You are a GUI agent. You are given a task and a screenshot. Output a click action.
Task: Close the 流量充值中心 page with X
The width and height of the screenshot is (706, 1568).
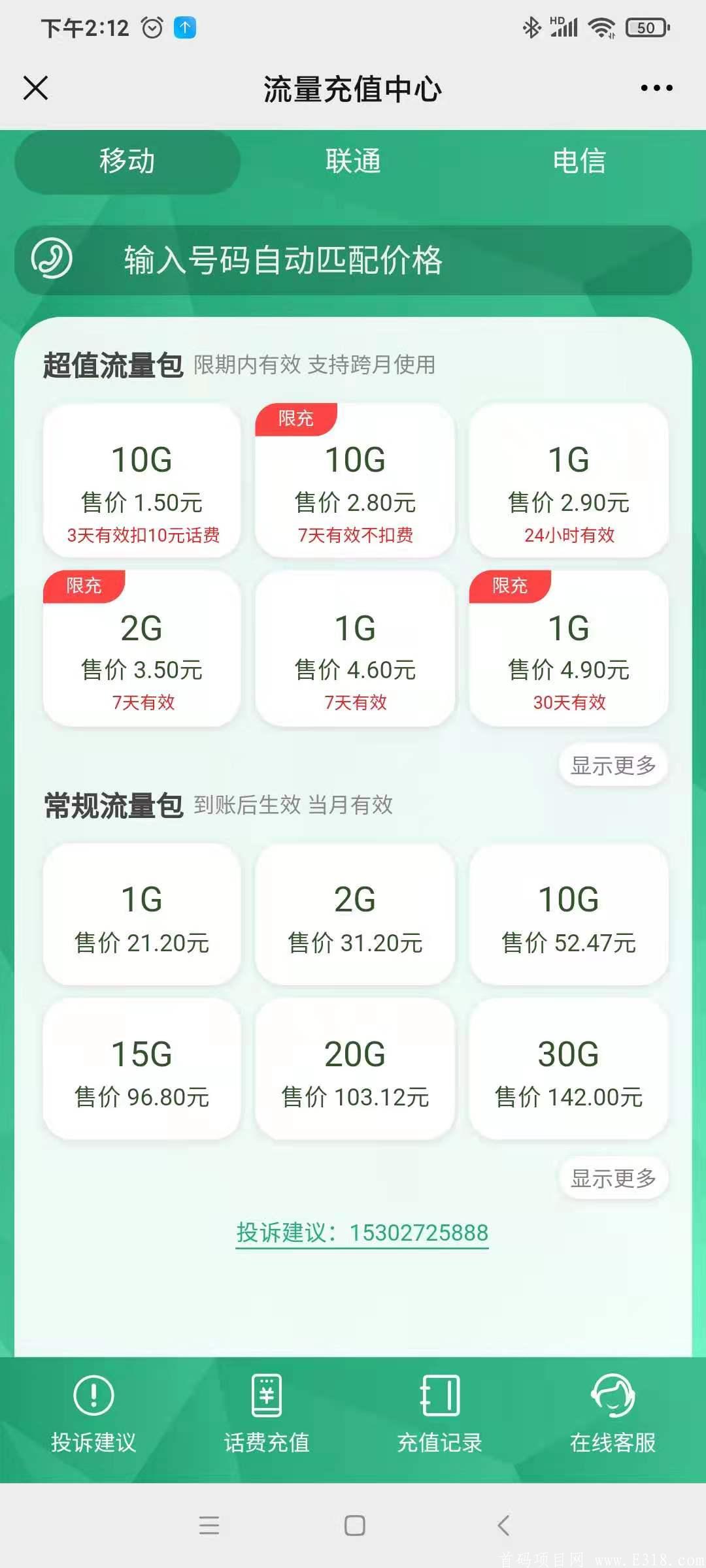[36, 90]
